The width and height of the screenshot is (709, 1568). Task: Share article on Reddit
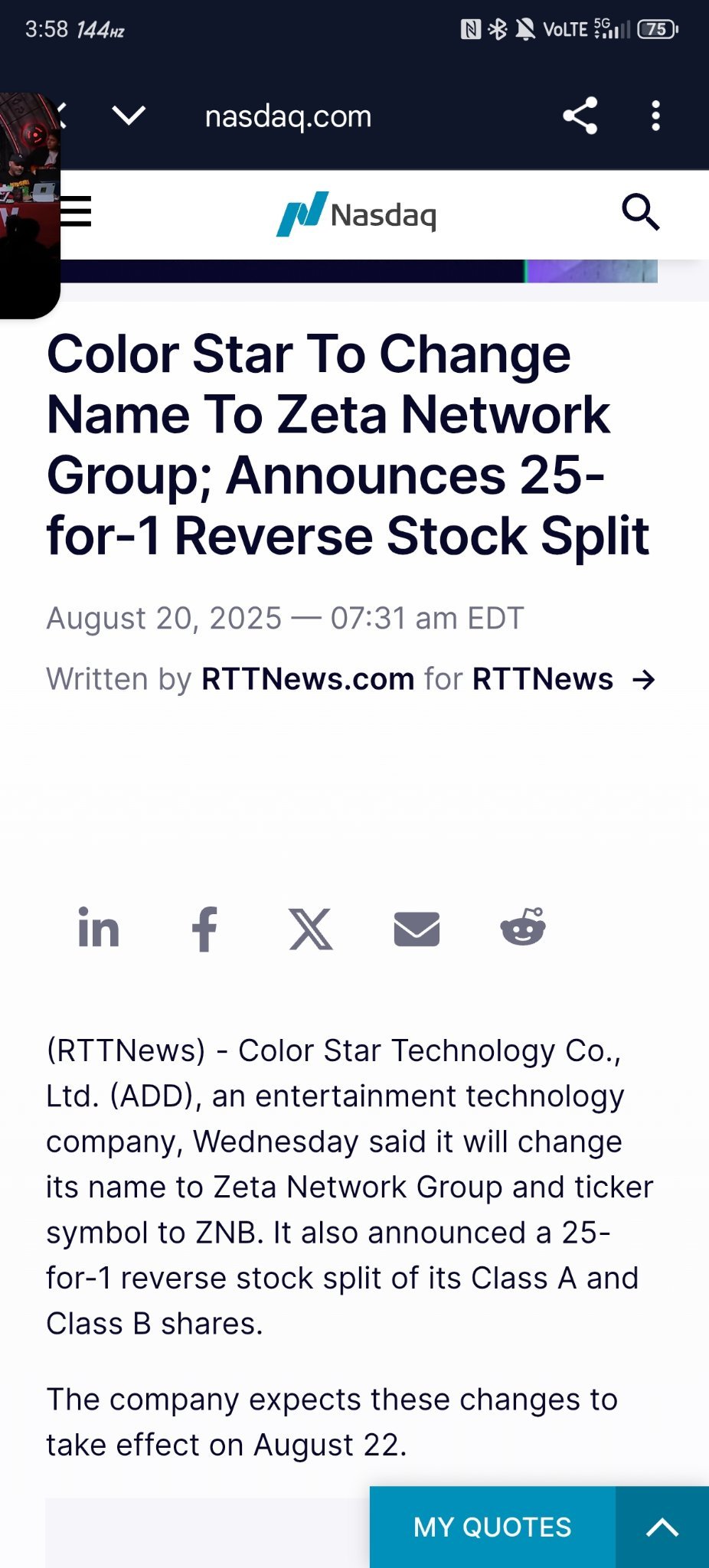523,927
